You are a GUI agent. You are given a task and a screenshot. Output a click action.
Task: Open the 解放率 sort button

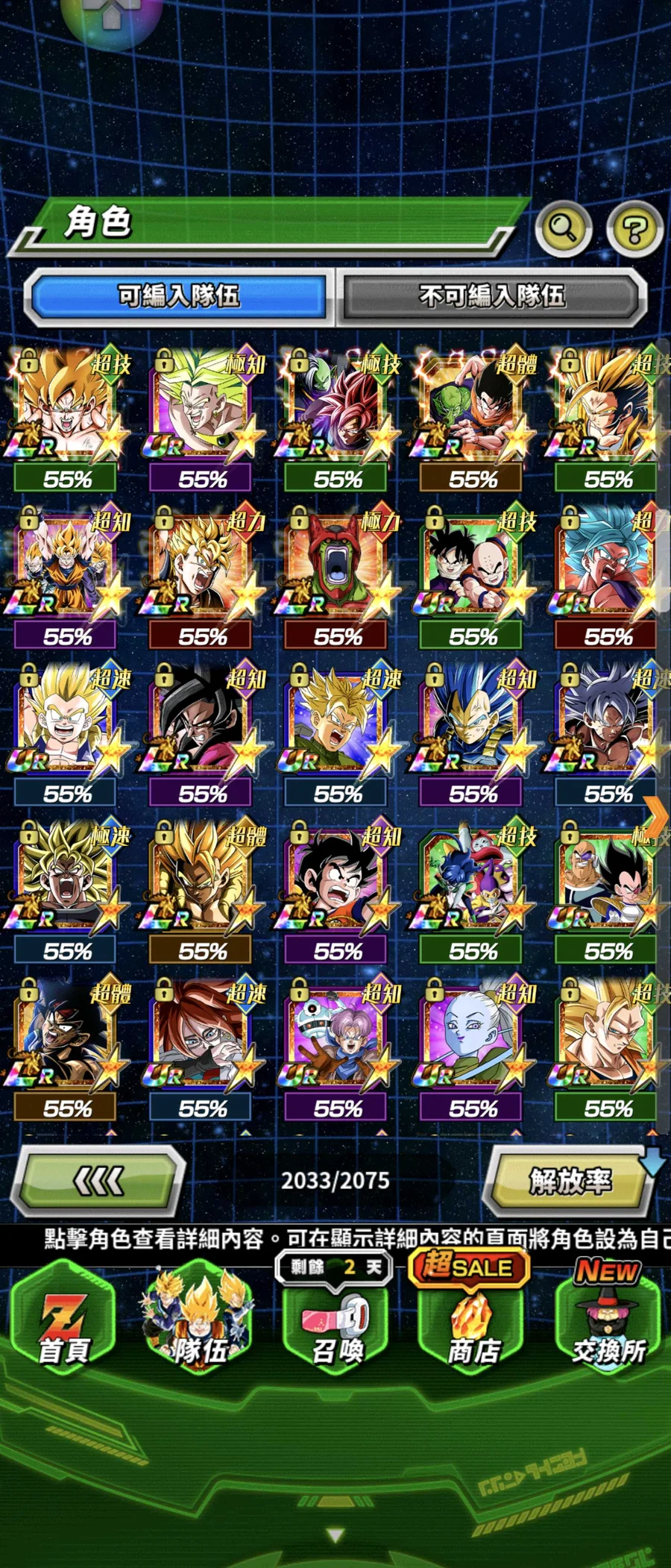point(570,1180)
